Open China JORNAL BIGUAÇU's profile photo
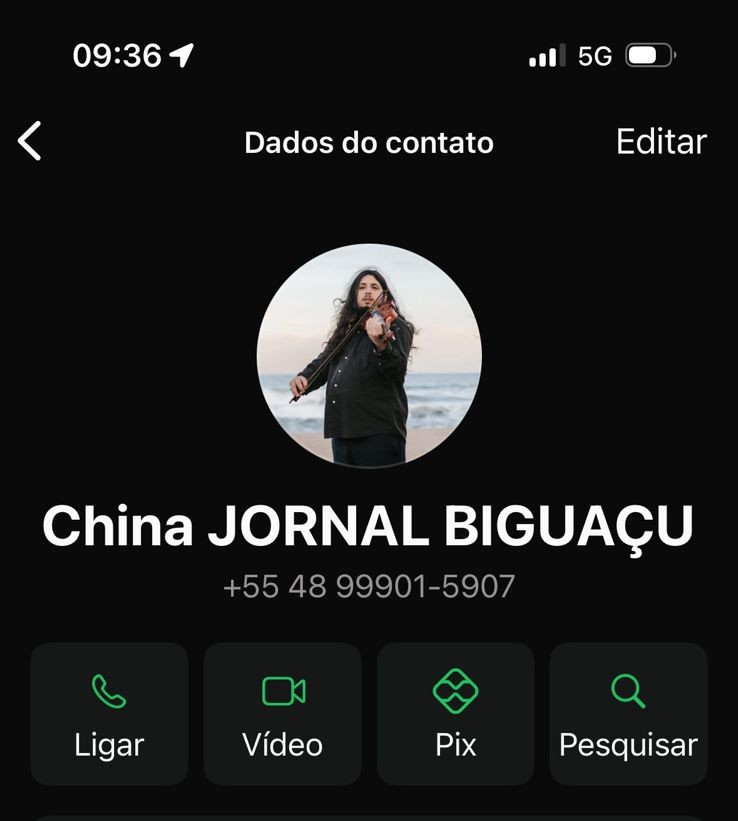The height and width of the screenshot is (821, 738). (x=369, y=356)
